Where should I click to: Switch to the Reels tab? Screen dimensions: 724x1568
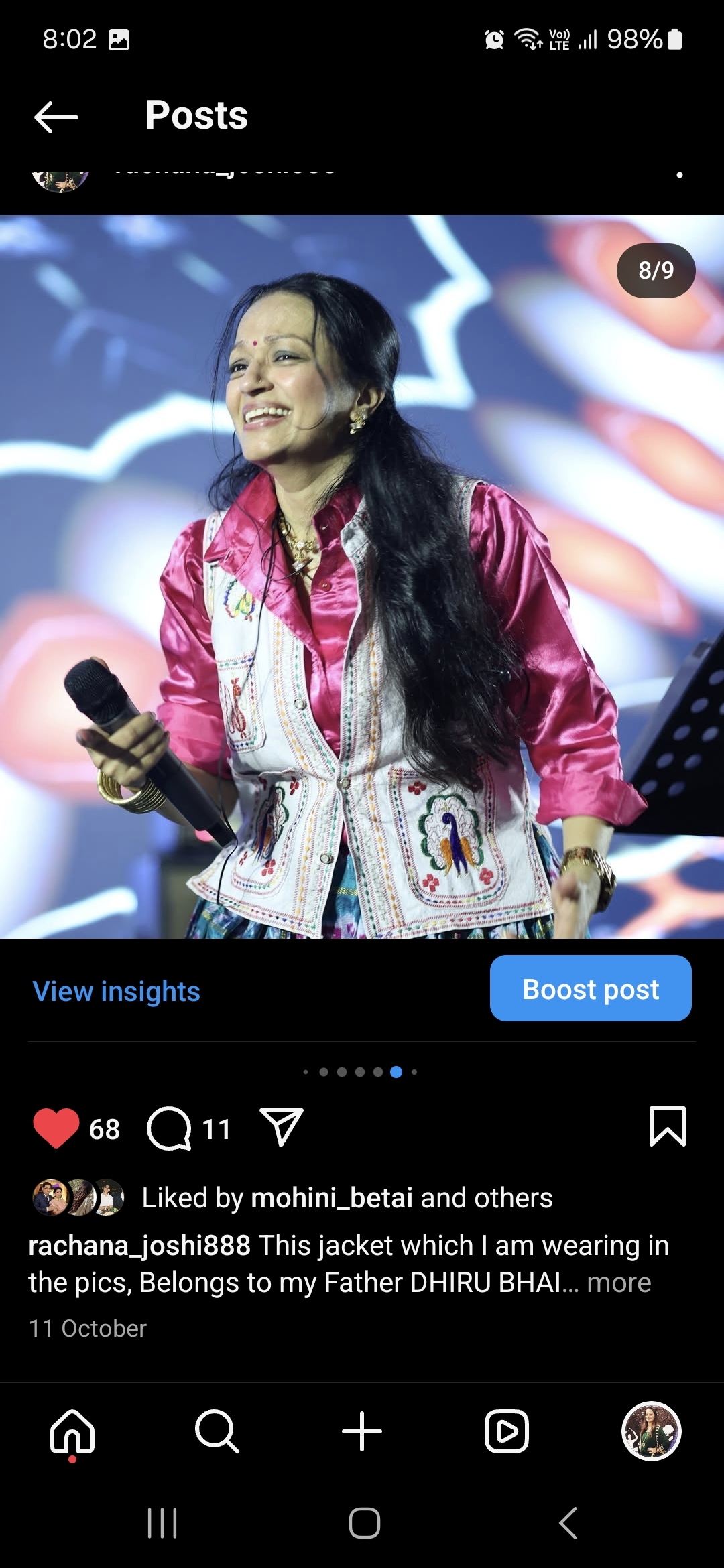pos(507,1431)
